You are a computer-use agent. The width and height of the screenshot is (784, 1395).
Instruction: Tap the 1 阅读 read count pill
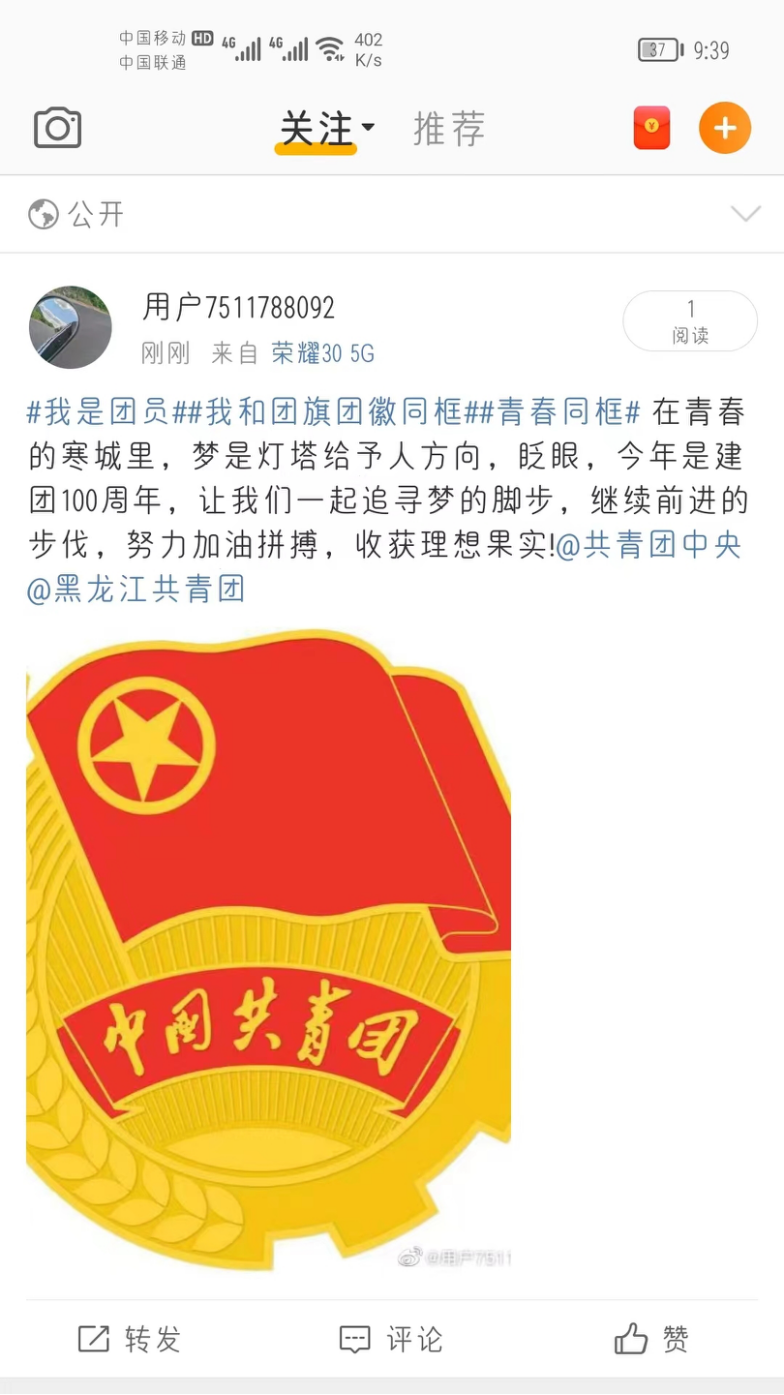click(x=690, y=322)
